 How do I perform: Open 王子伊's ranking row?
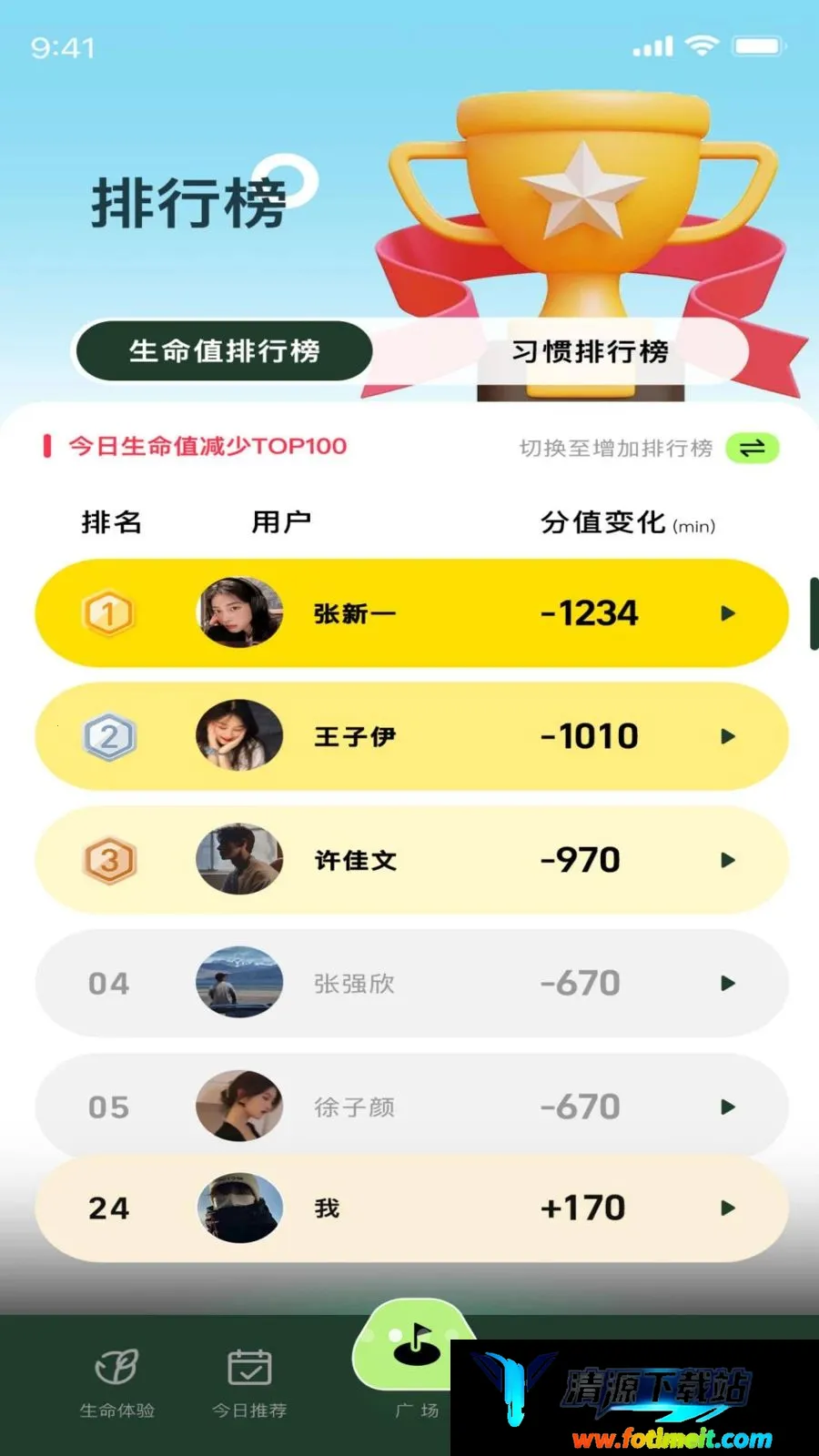411,736
